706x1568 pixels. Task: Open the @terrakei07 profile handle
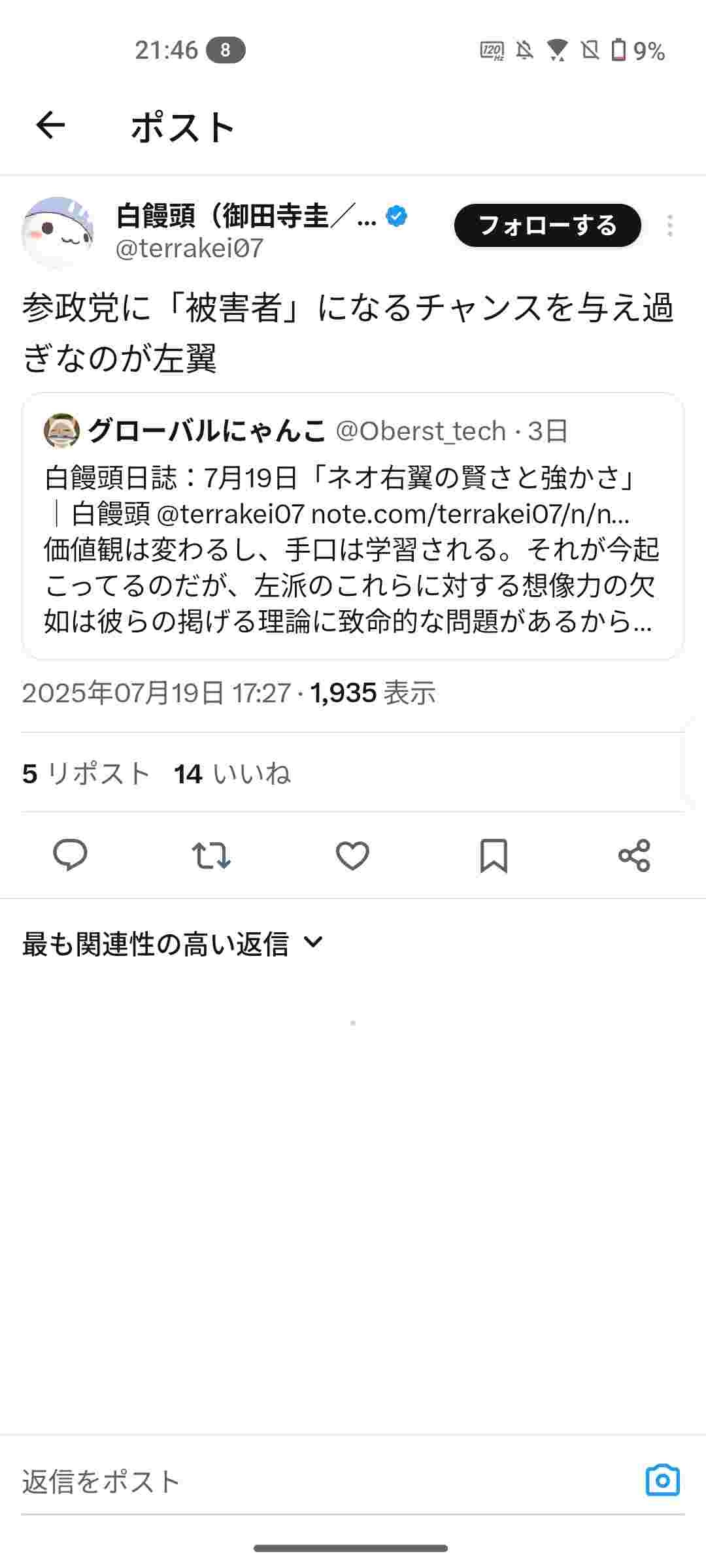point(190,248)
